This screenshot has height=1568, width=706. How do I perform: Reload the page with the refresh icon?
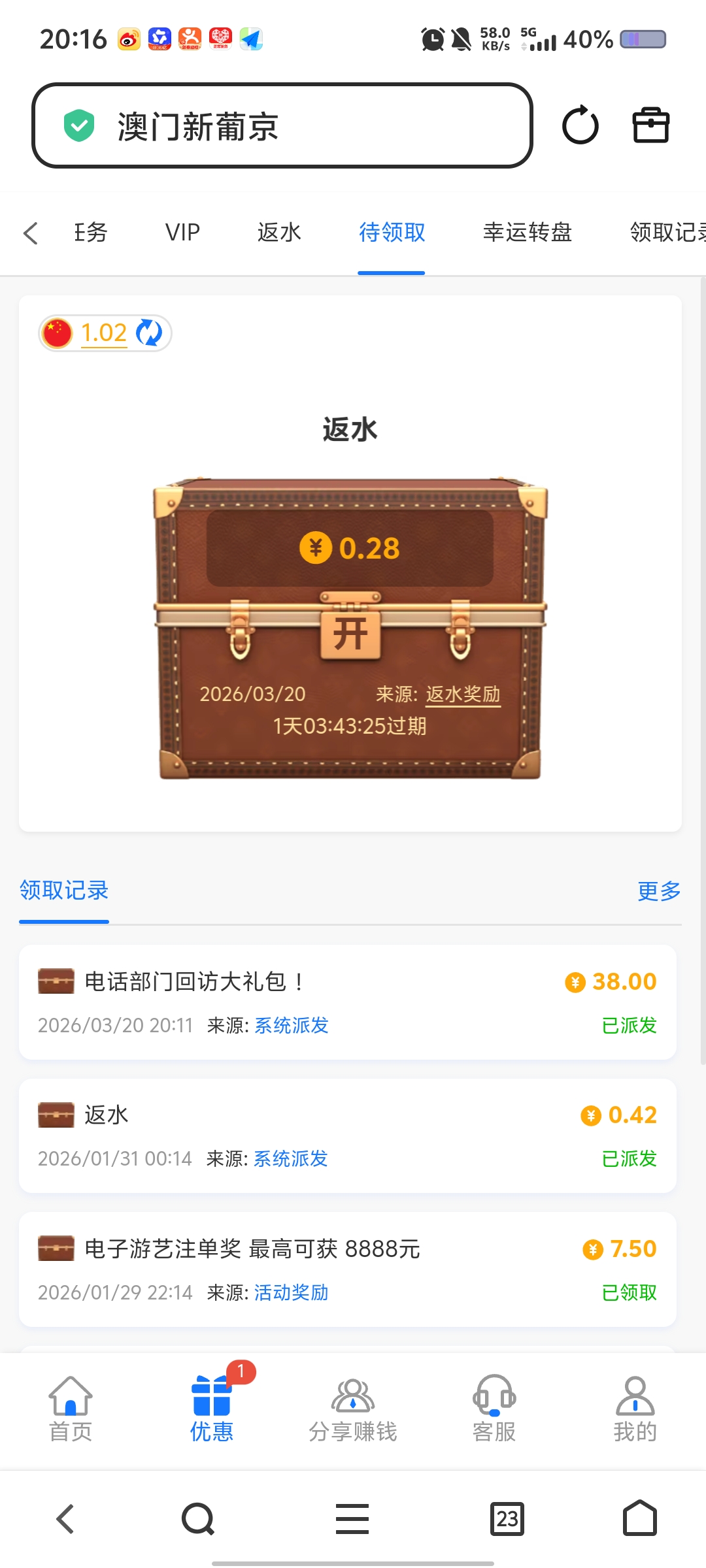(580, 125)
